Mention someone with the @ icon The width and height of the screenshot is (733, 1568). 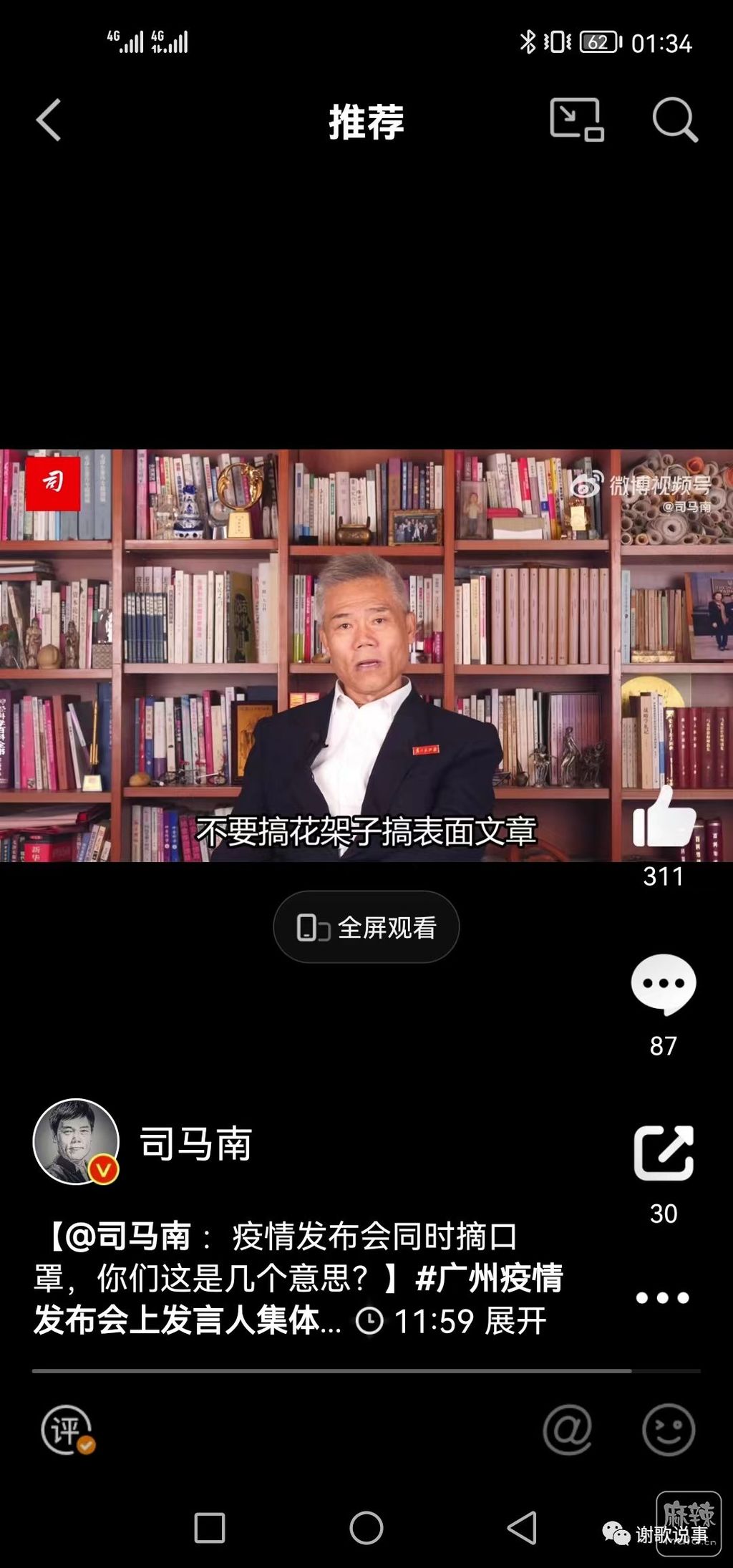tap(568, 1431)
